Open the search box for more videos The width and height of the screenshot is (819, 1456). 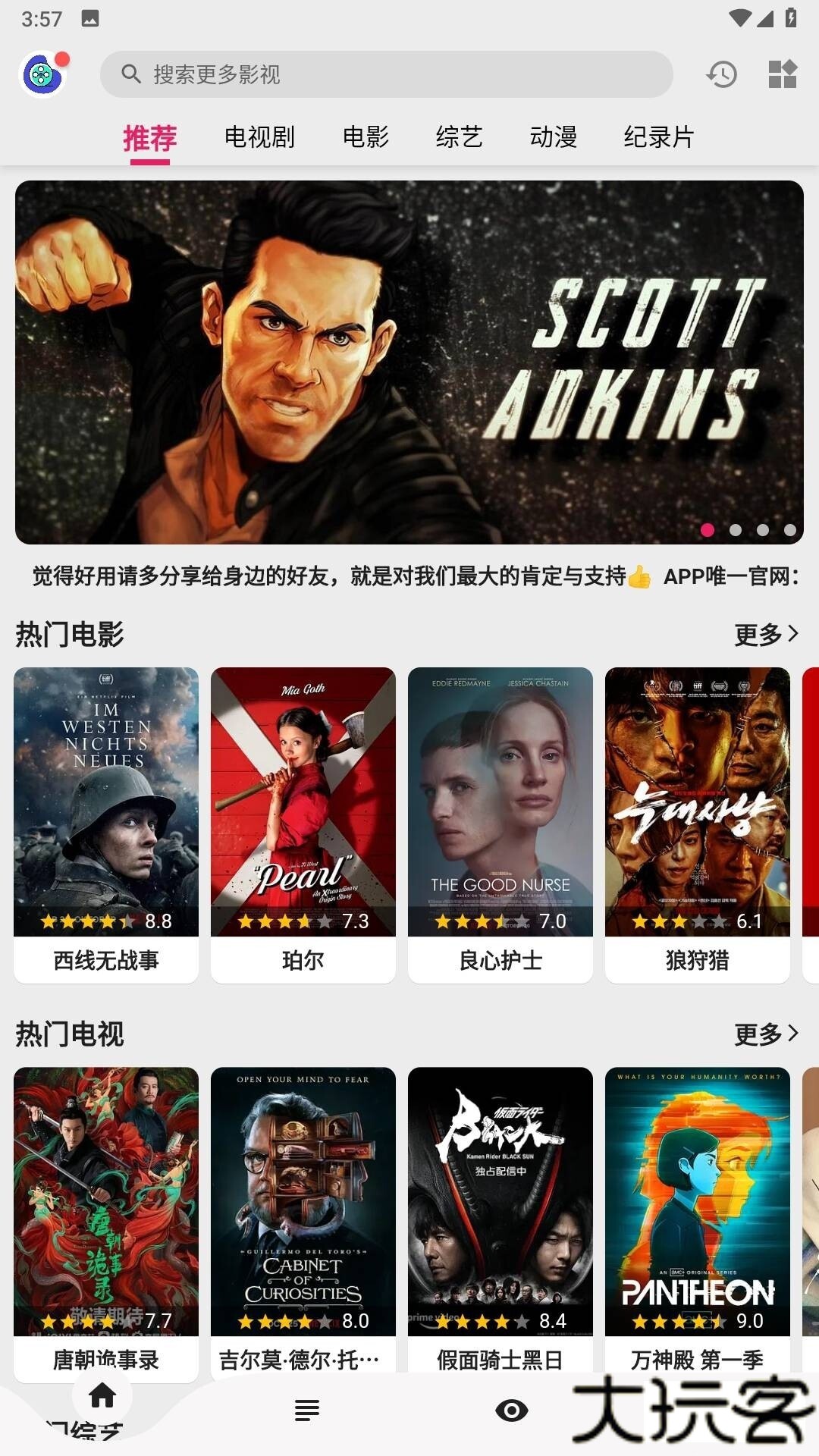[x=387, y=74]
